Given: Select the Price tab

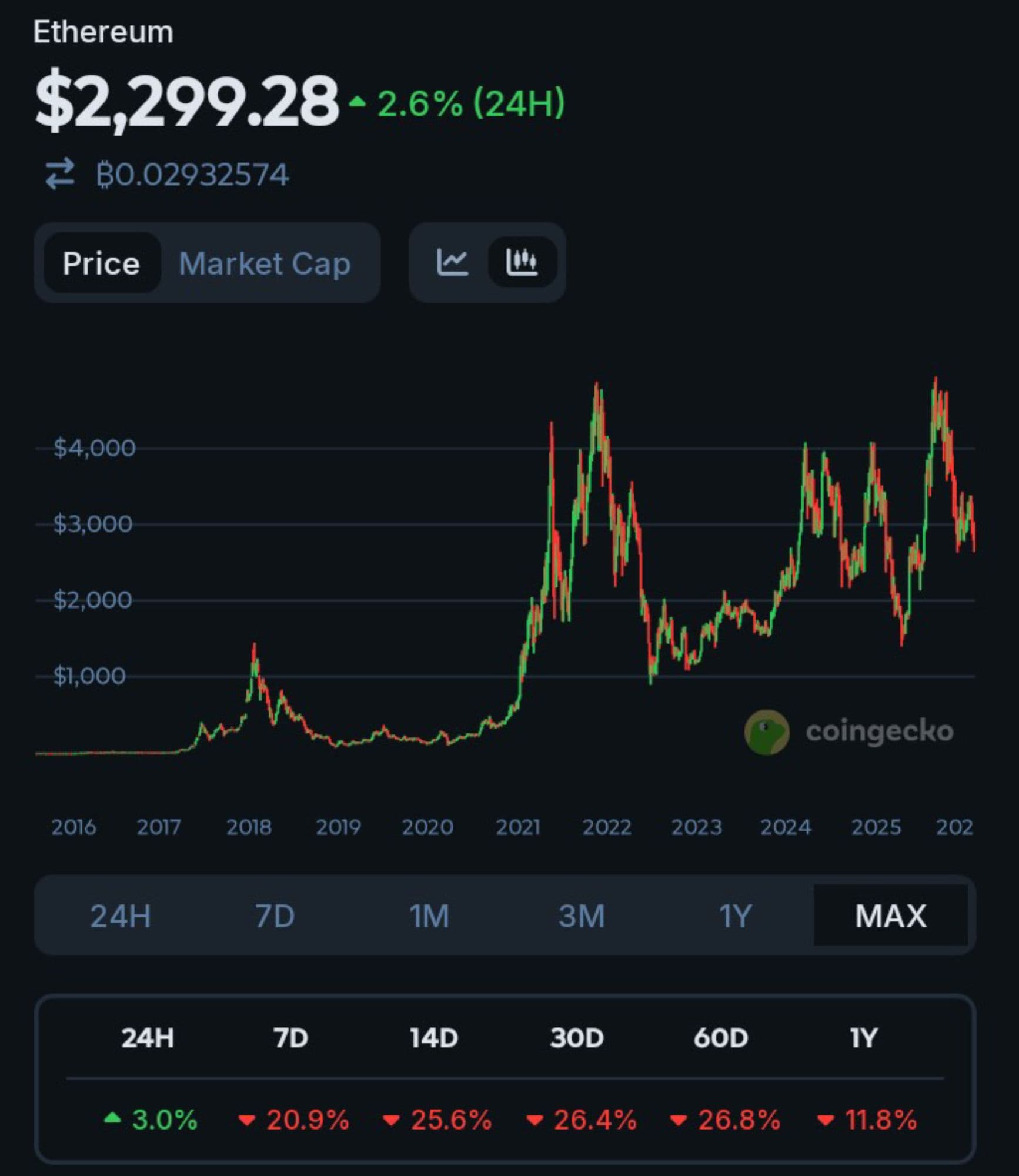Looking at the screenshot, I should [101, 263].
